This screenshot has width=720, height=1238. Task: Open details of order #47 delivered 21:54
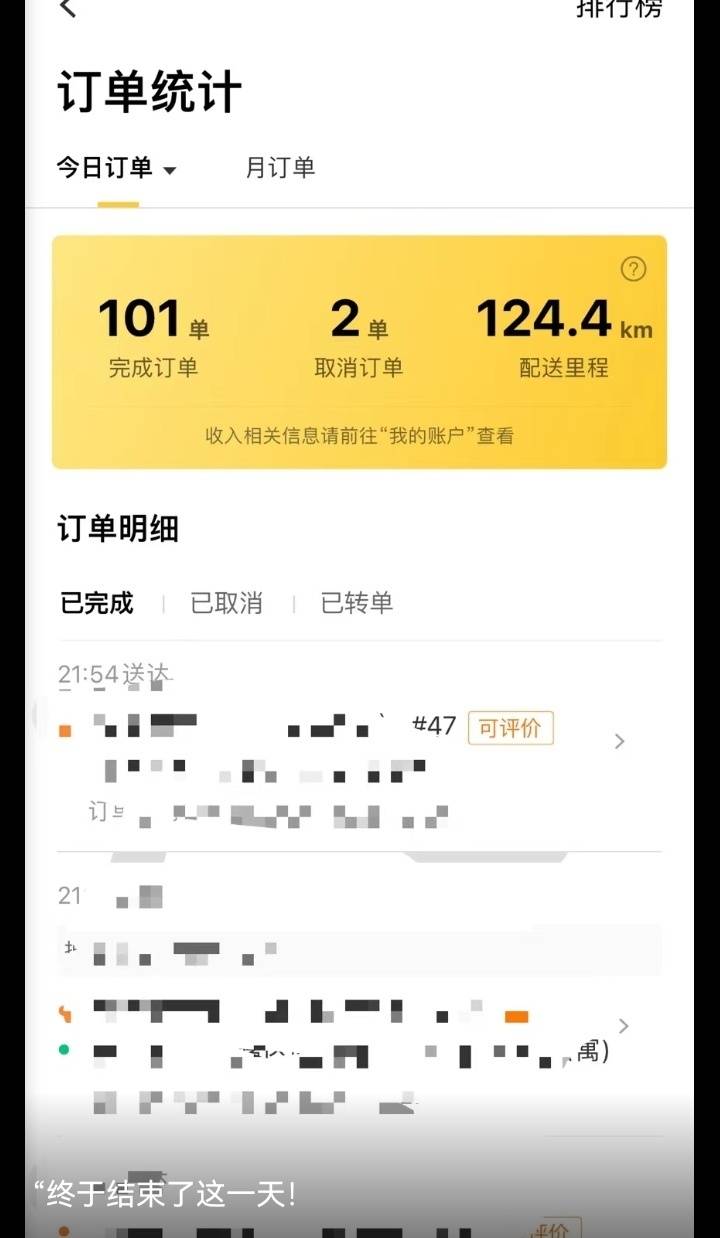click(x=619, y=741)
